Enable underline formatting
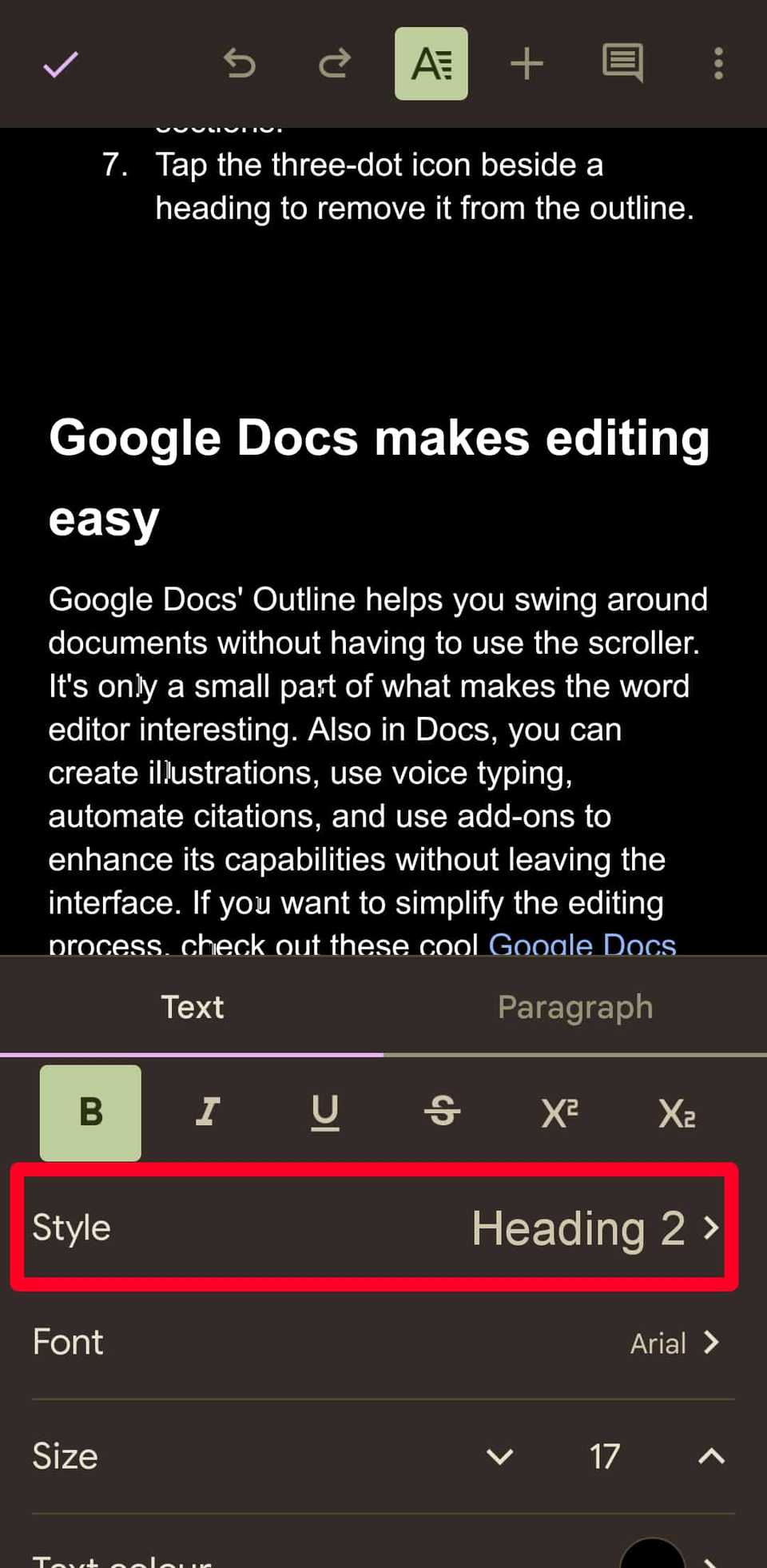The image size is (767, 1568). pos(324,1112)
